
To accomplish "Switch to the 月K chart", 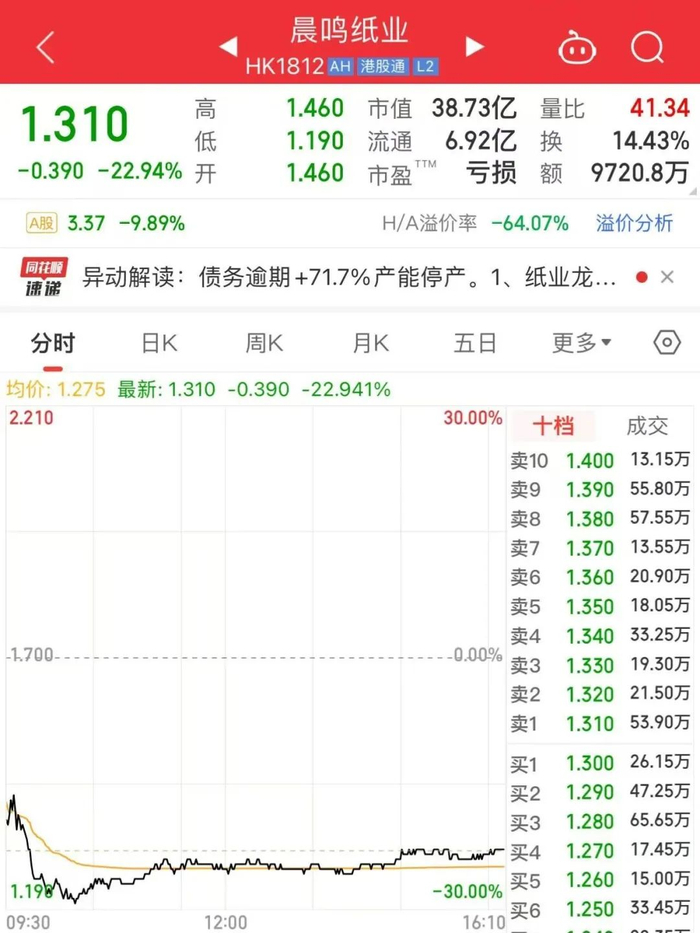I will pos(370,344).
